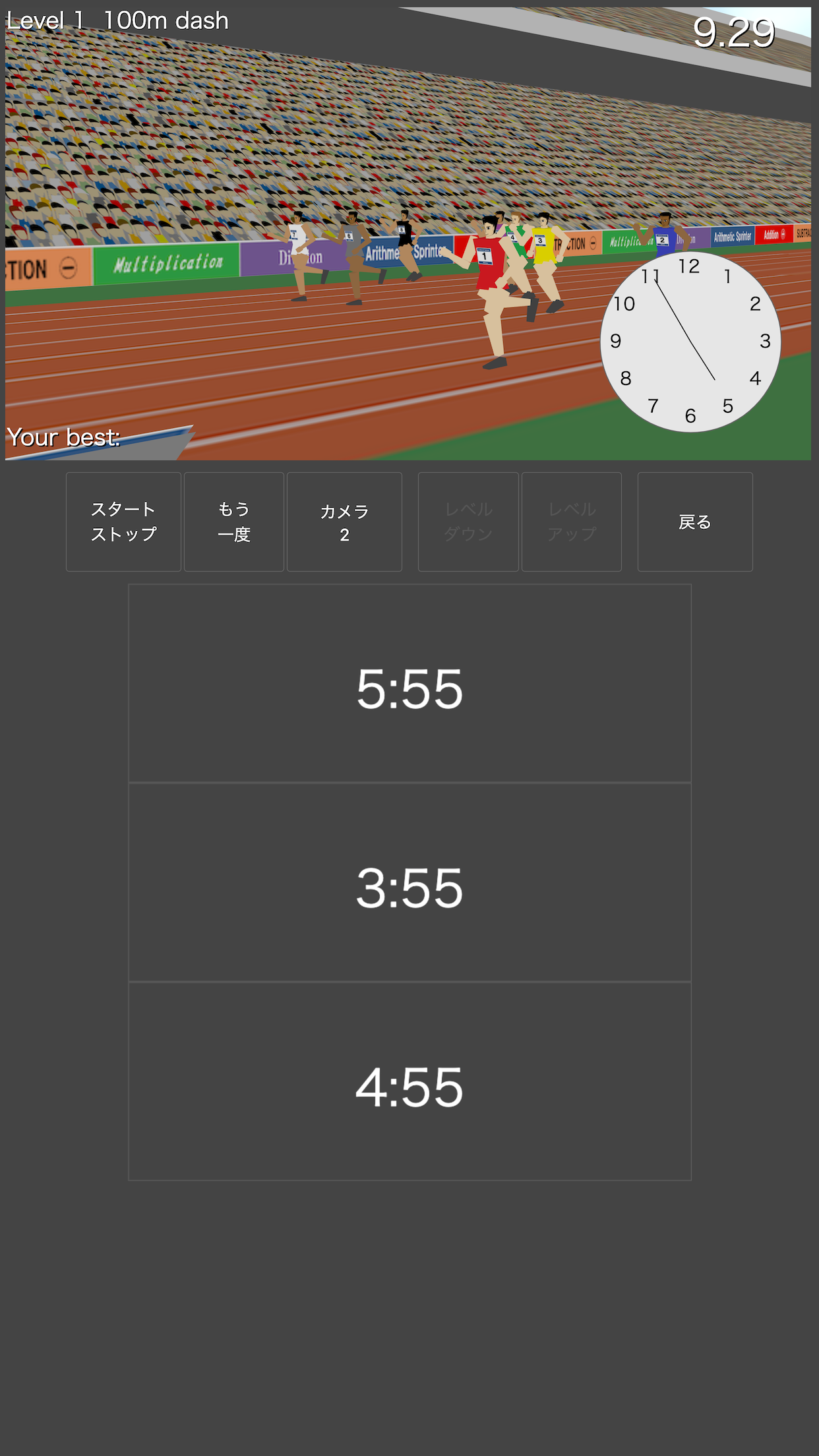Retry with the もう一度 button
Screen dimensions: 819x1456
[x=234, y=522]
